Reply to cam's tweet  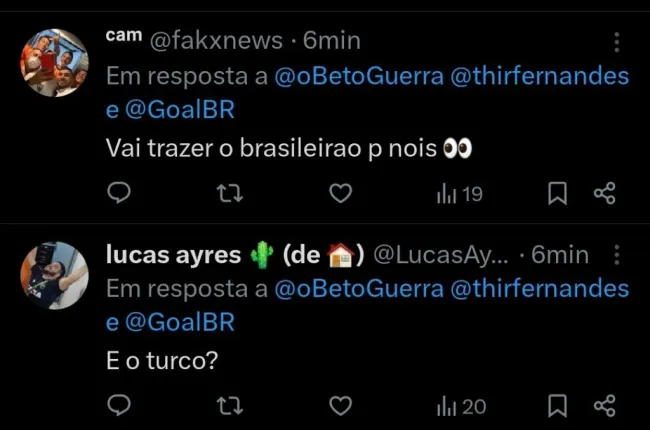[x=118, y=193]
